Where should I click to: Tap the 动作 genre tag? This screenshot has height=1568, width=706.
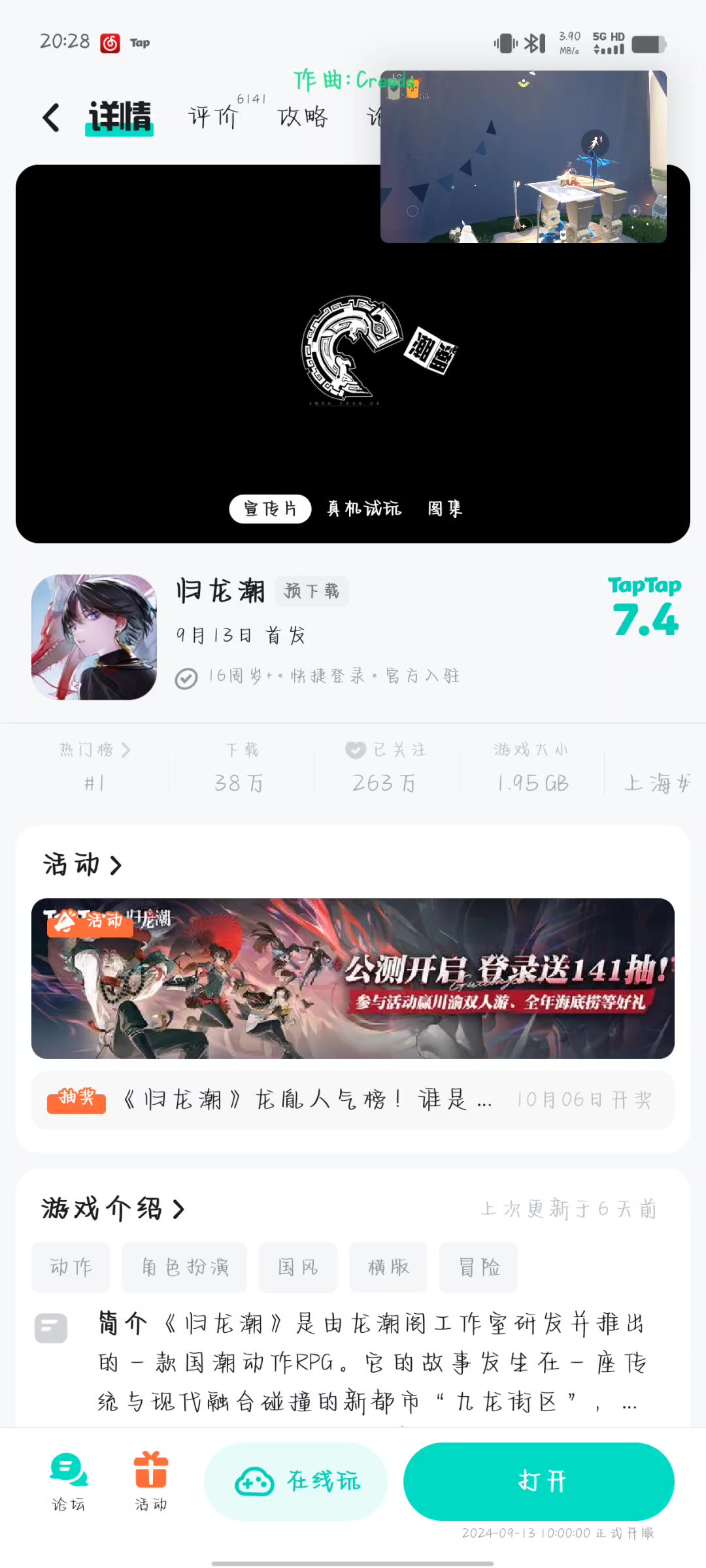point(71,1267)
